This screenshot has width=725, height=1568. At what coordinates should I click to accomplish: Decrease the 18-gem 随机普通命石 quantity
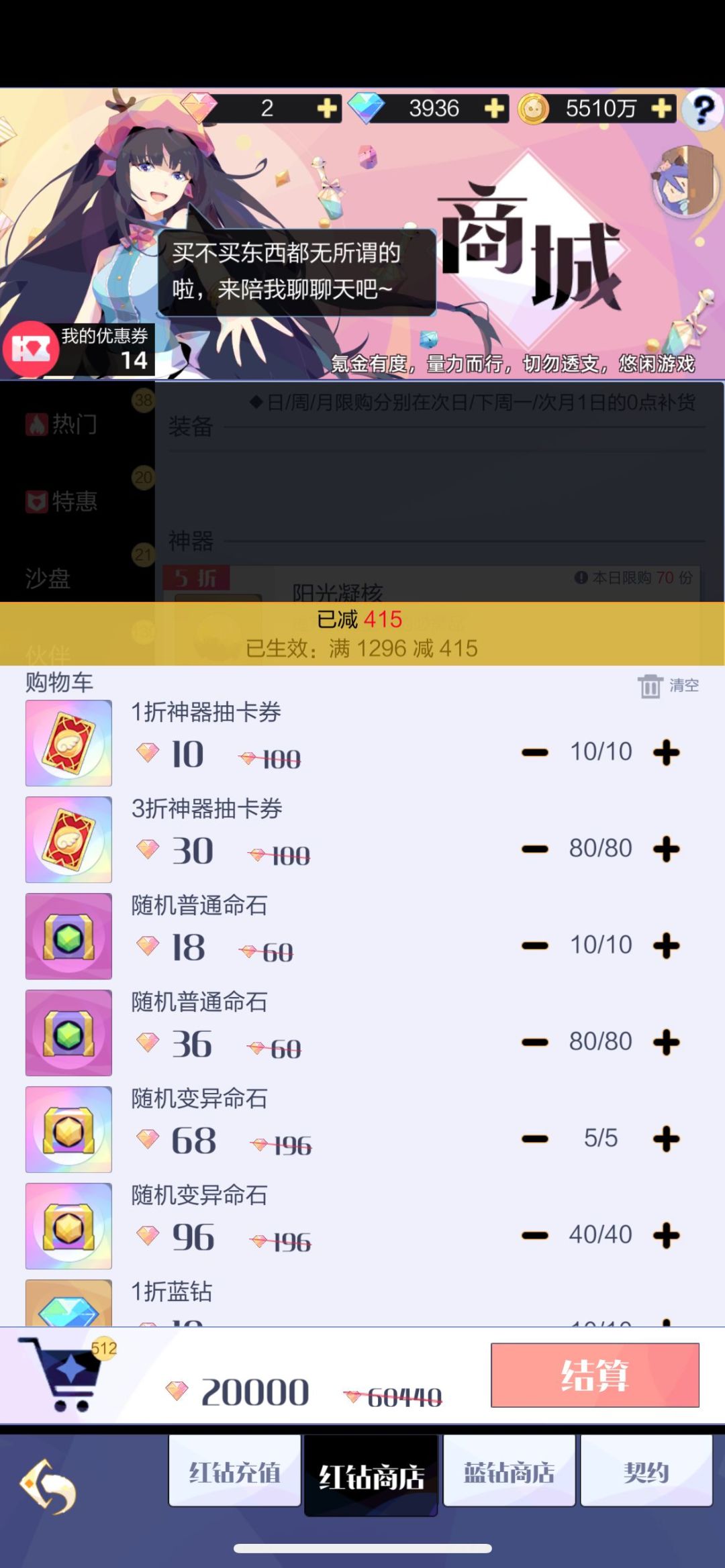tap(534, 944)
